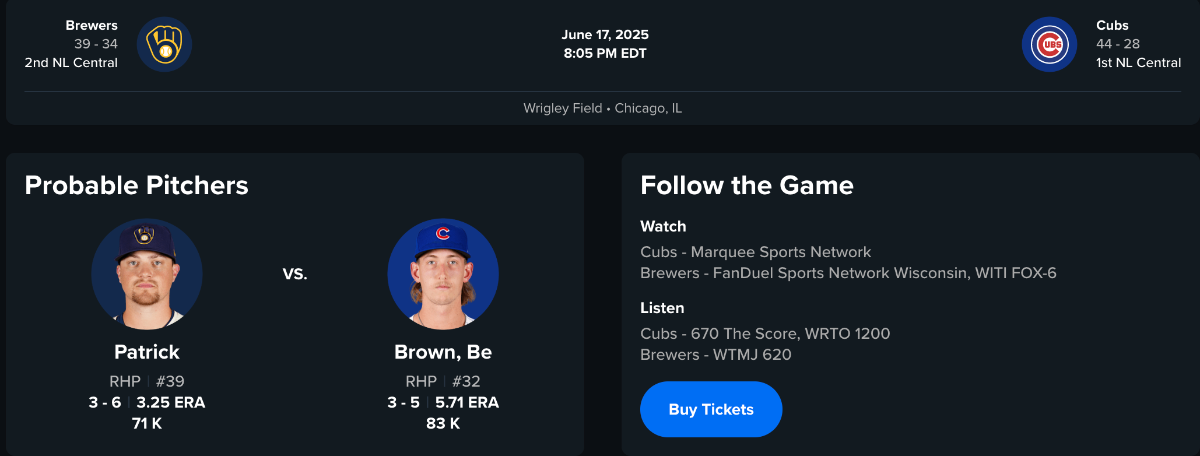1200x456 pixels.
Task: Open Patrick's pitcher profile
Action: tap(147, 352)
